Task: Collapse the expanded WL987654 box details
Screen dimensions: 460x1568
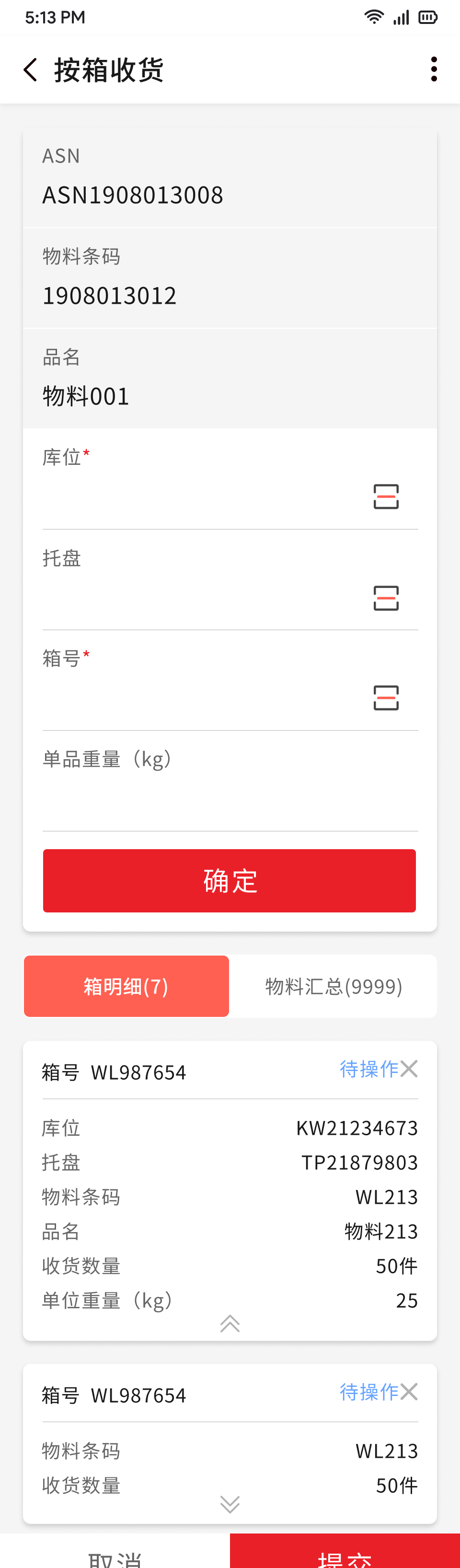Action: tap(230, 1323)
